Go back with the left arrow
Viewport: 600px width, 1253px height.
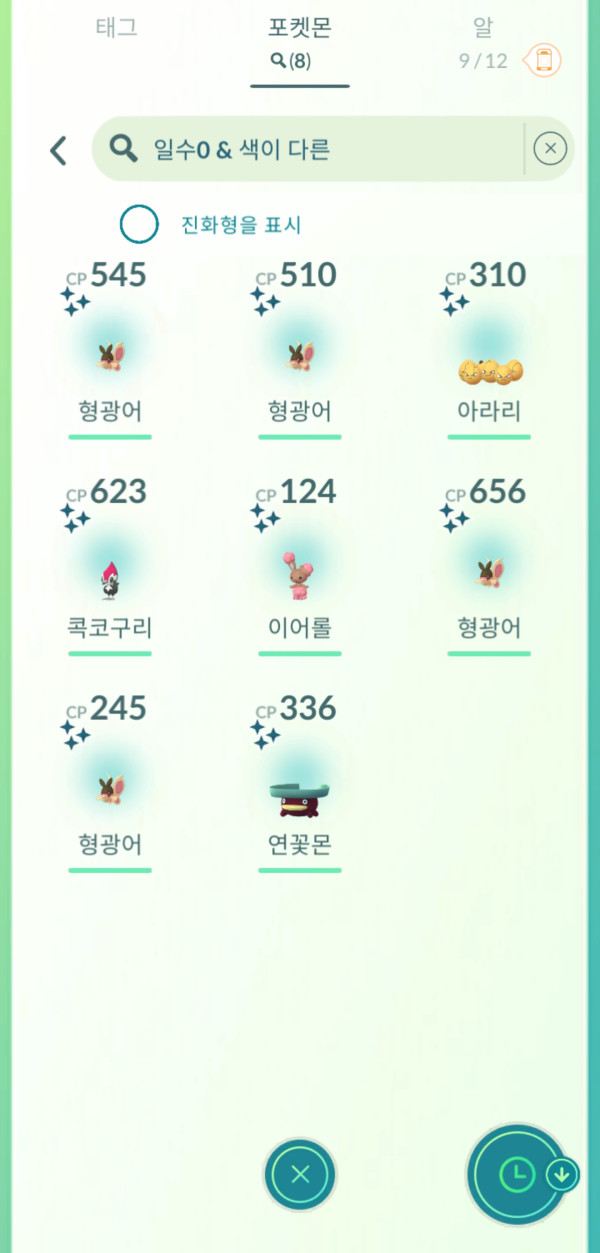(x=58, y=151)
